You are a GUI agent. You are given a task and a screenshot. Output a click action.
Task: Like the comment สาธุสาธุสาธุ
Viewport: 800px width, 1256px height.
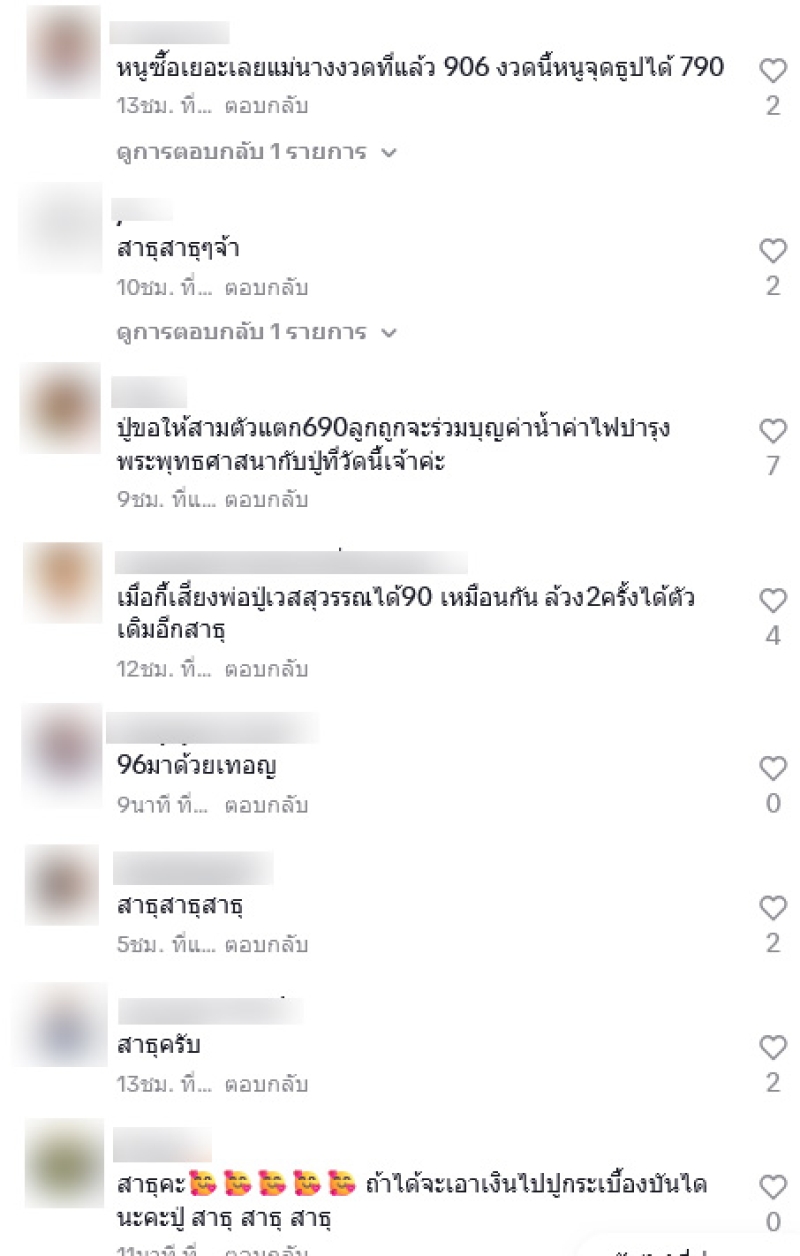point(773,908)
